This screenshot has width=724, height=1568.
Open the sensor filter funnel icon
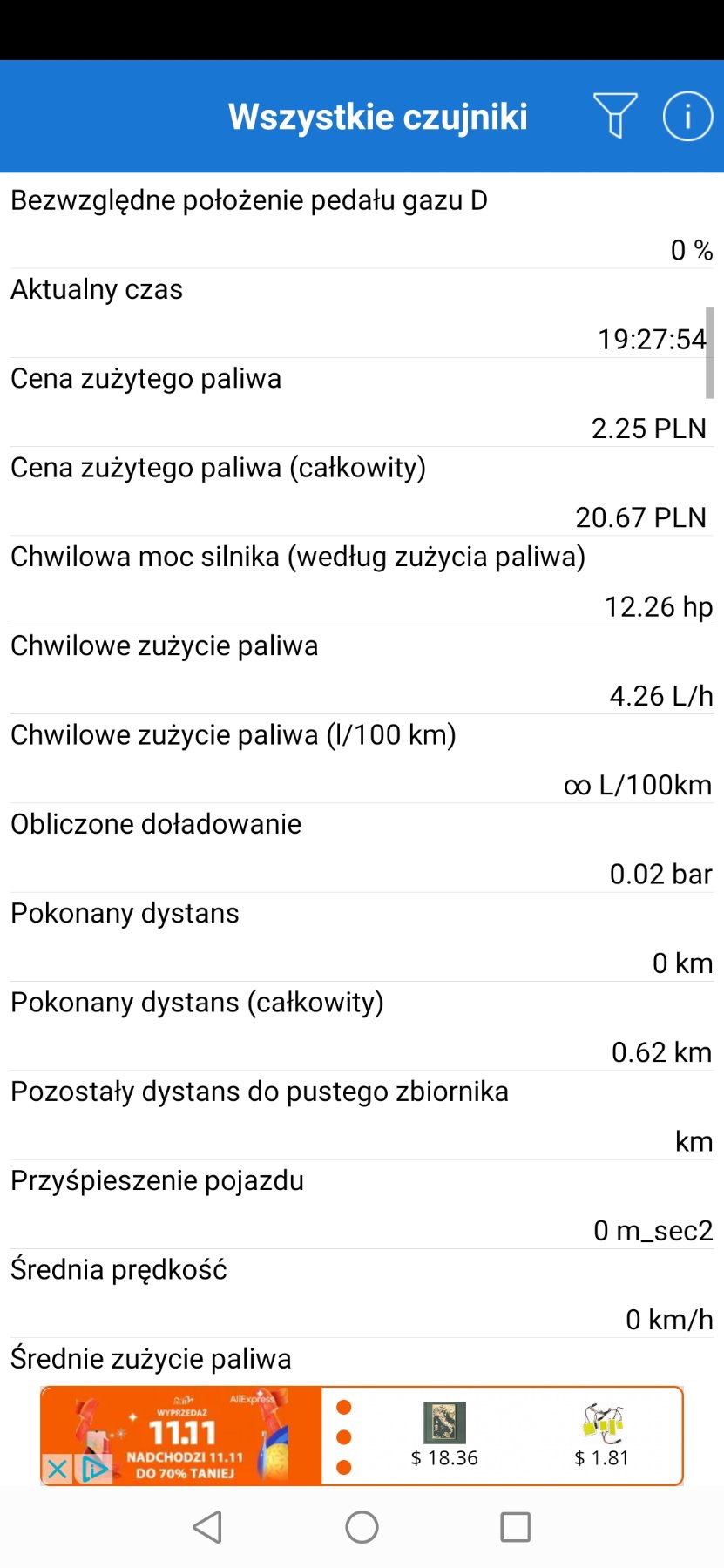click(x=615, y=116)
